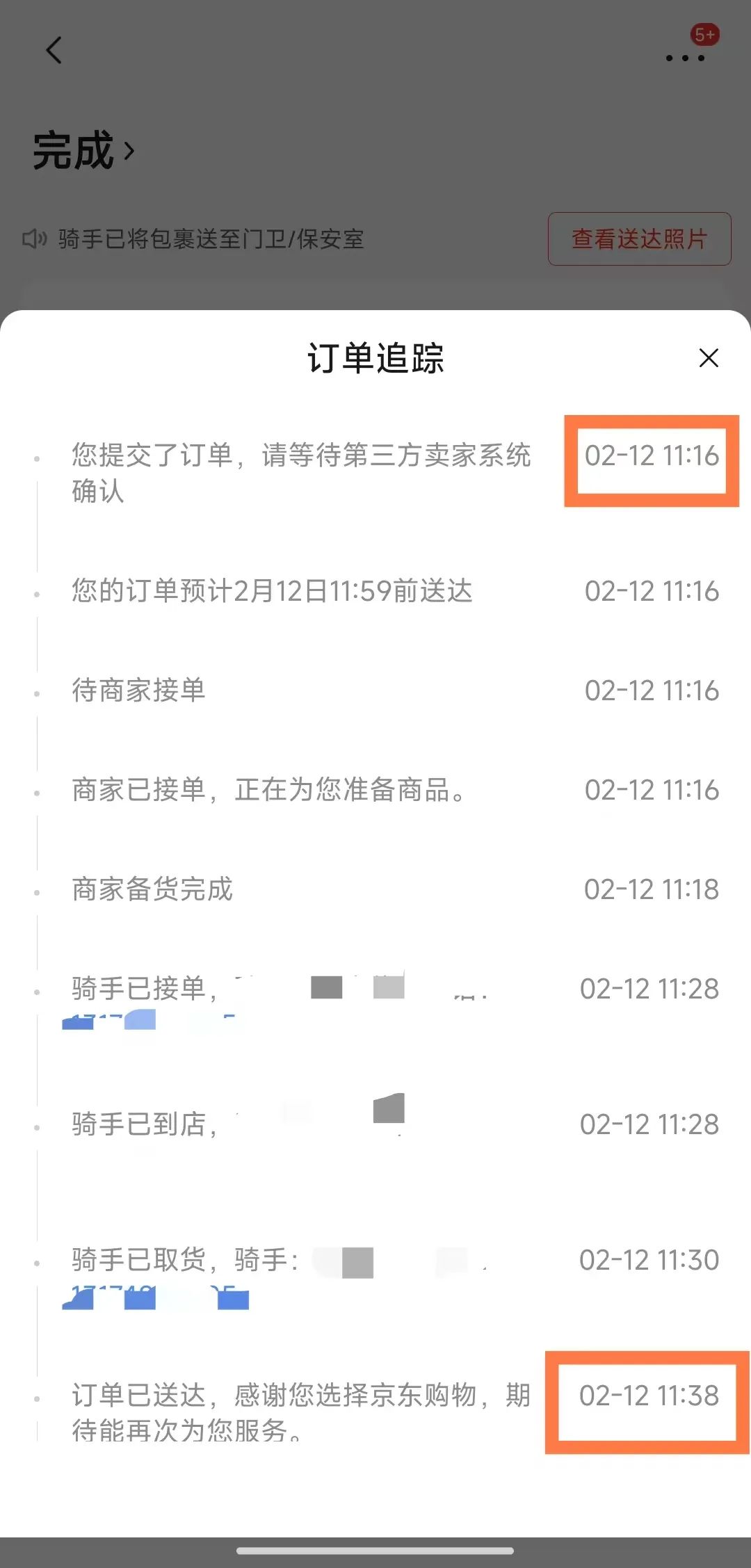Open the three-dot overflow menu
Viewport: 751px width, 1568px height.
[x=685, y=58]
